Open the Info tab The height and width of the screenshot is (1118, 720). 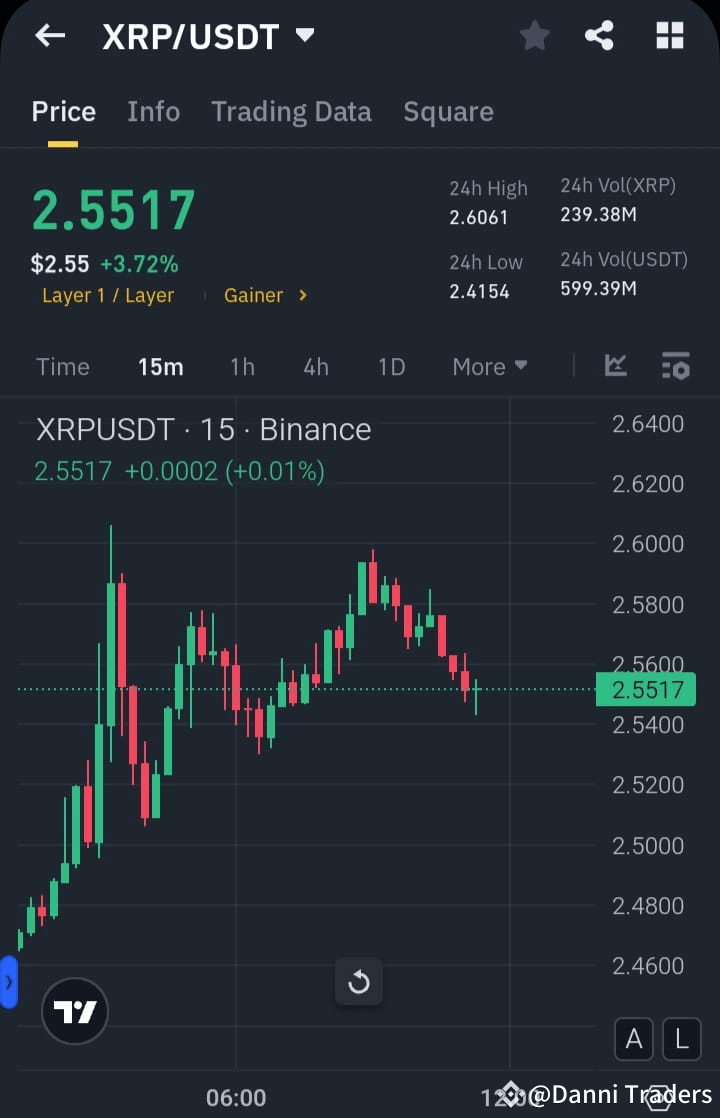pyautogui.click(x=153, y=111)
